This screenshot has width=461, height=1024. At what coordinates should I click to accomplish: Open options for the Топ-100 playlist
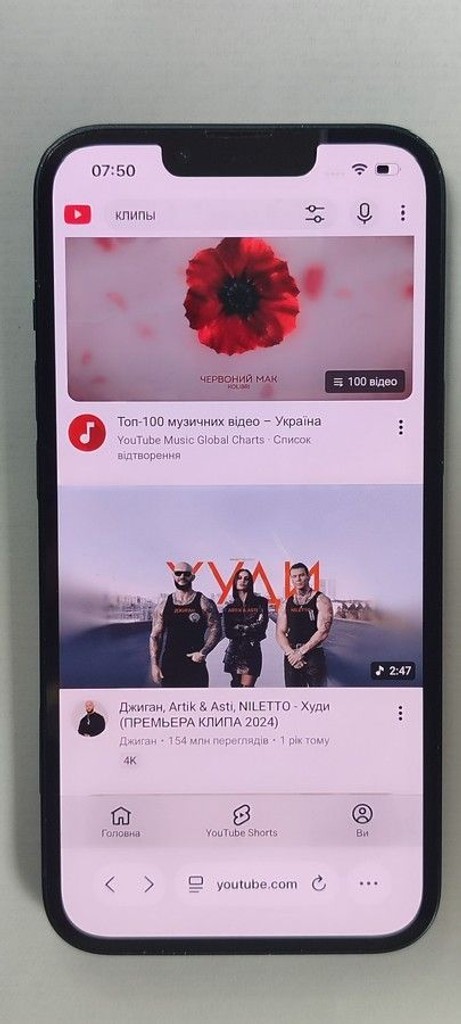(x=400, y=427)
